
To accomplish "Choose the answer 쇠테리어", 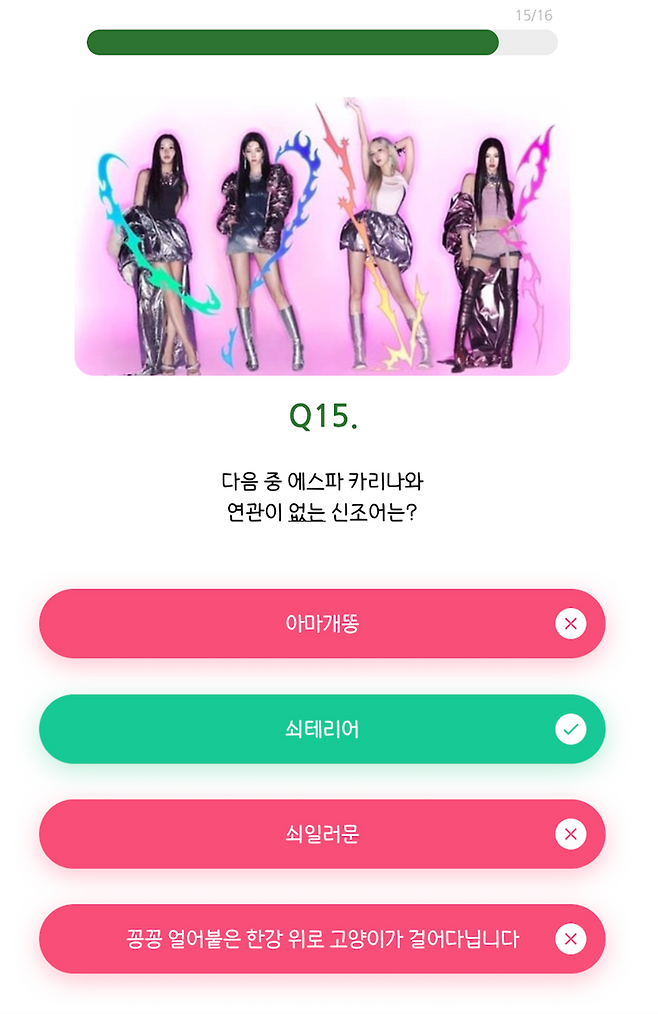I will [x=322, y=729].
